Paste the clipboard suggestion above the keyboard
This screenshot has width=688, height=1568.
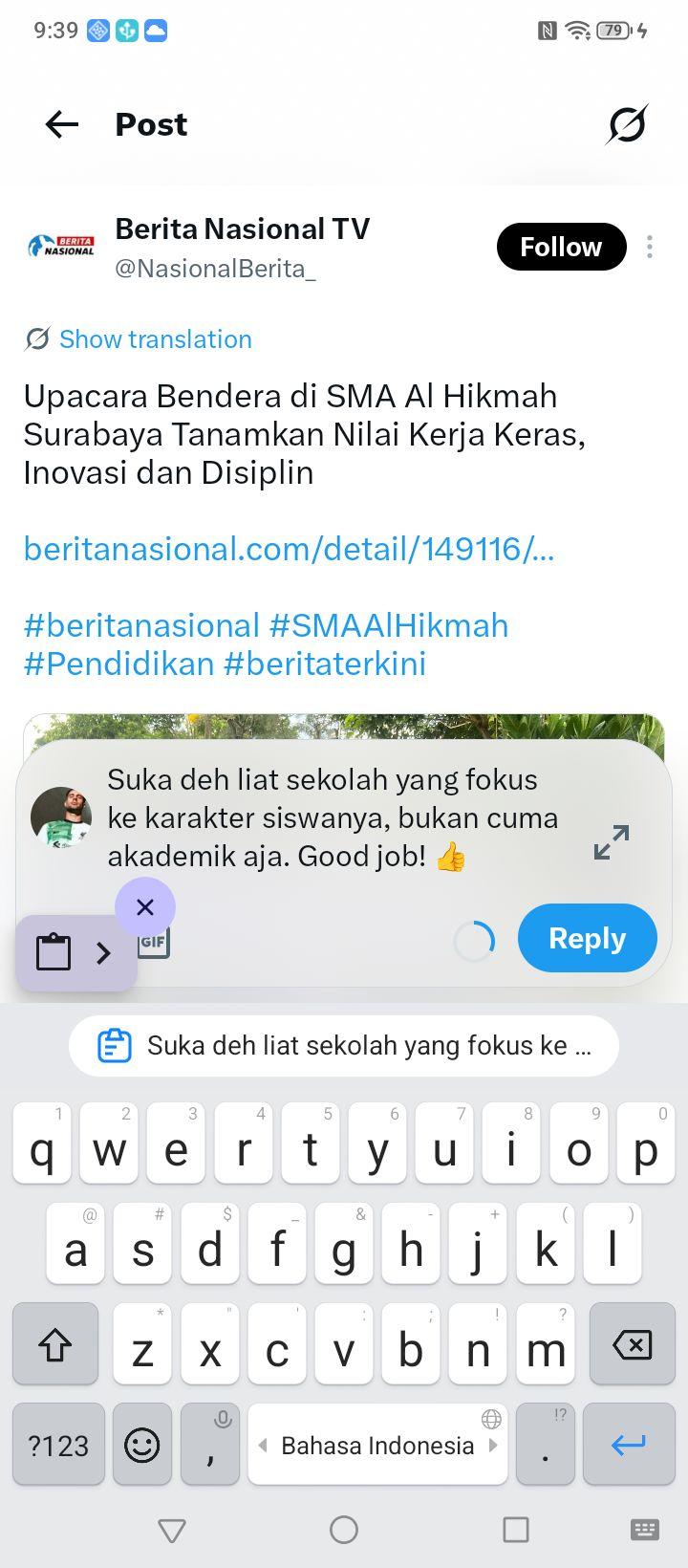point(344,1046)
